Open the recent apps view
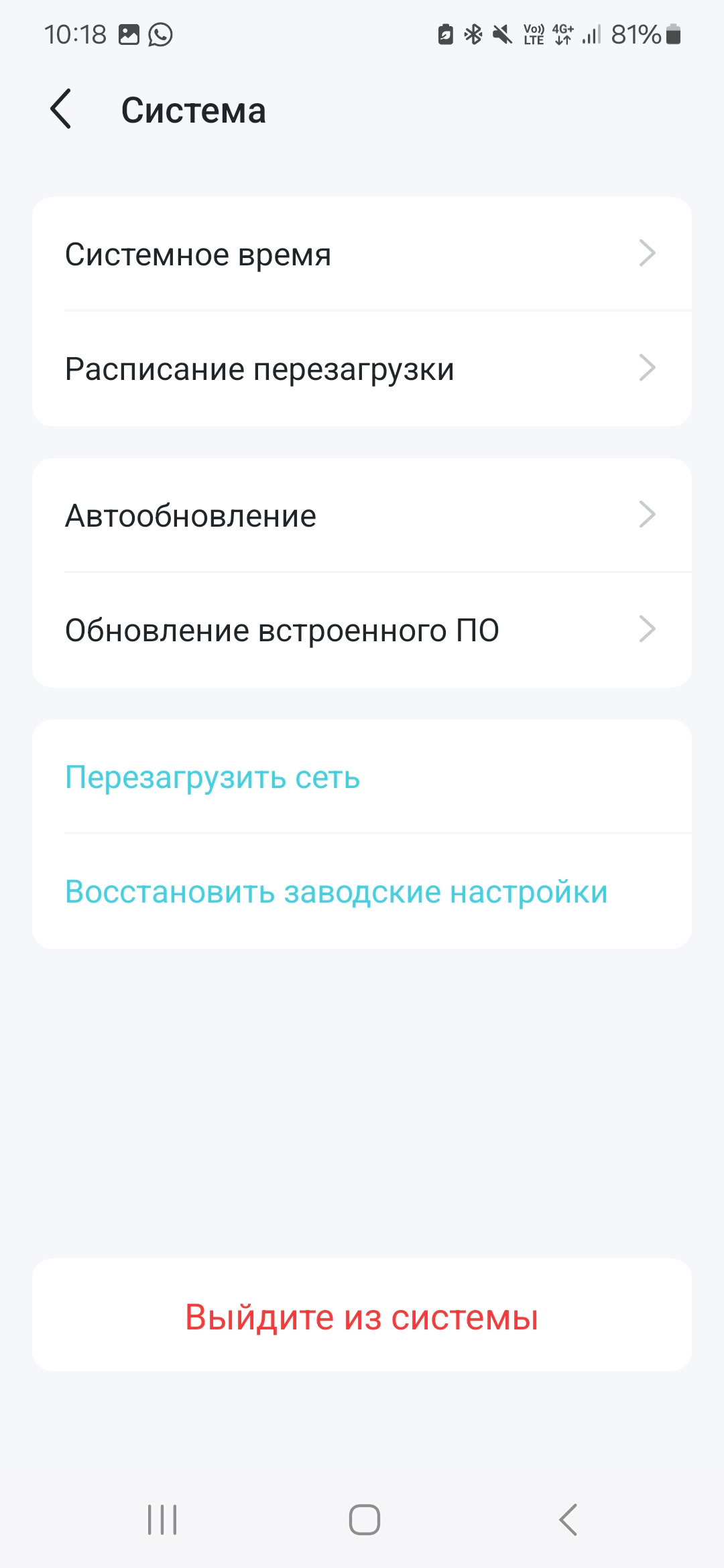 coord(162,1519)
